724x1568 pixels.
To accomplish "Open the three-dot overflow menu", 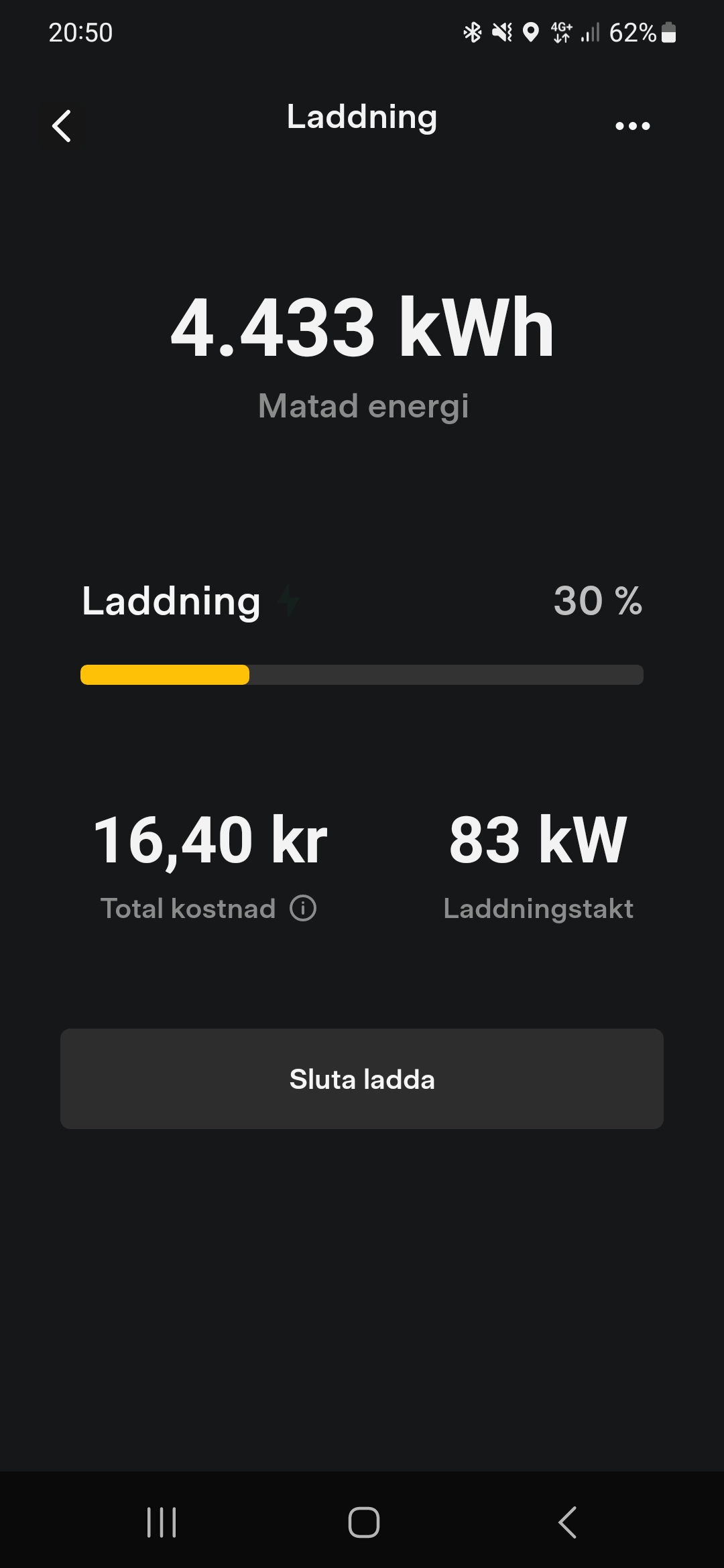I will click(632, 126).
